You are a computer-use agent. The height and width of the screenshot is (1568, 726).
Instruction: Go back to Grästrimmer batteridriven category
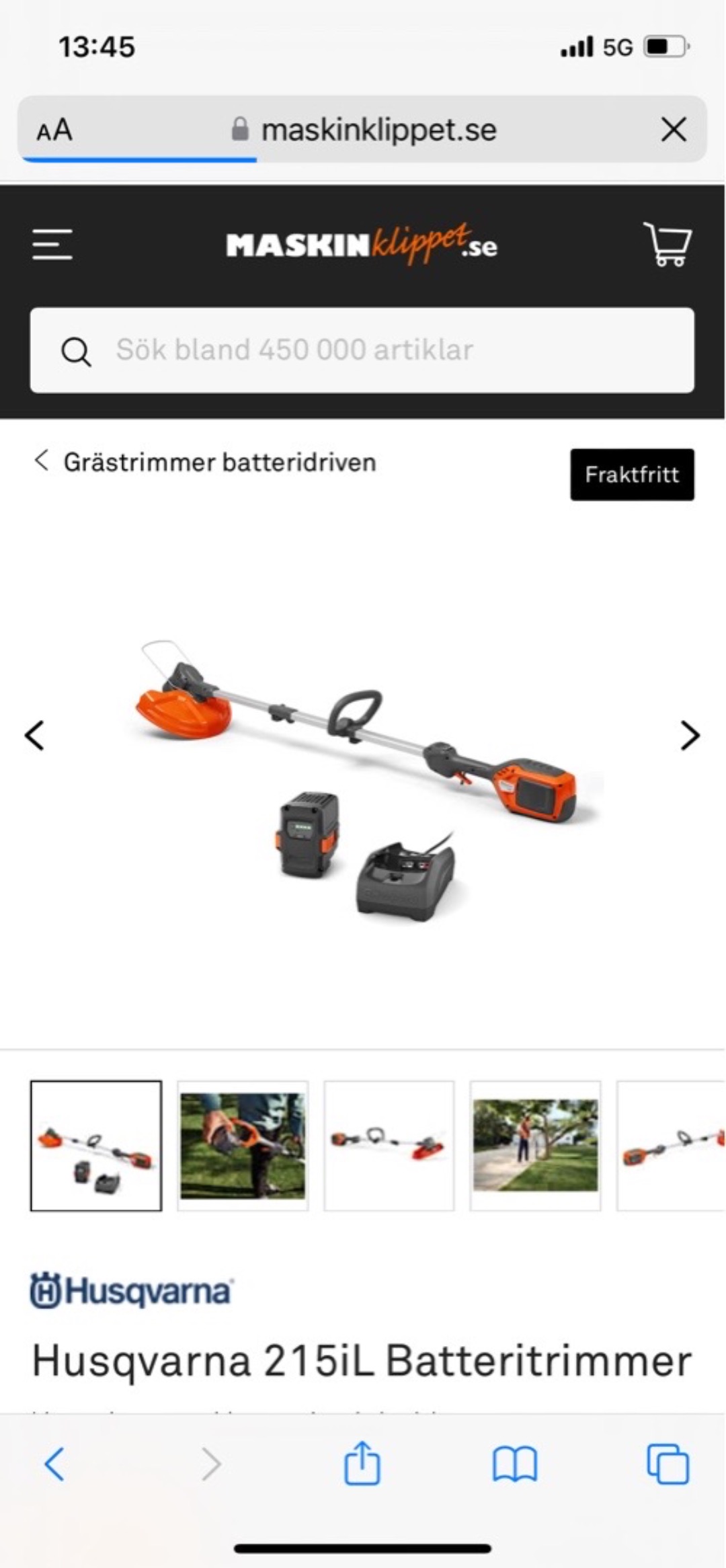click(x=205, y=463)
